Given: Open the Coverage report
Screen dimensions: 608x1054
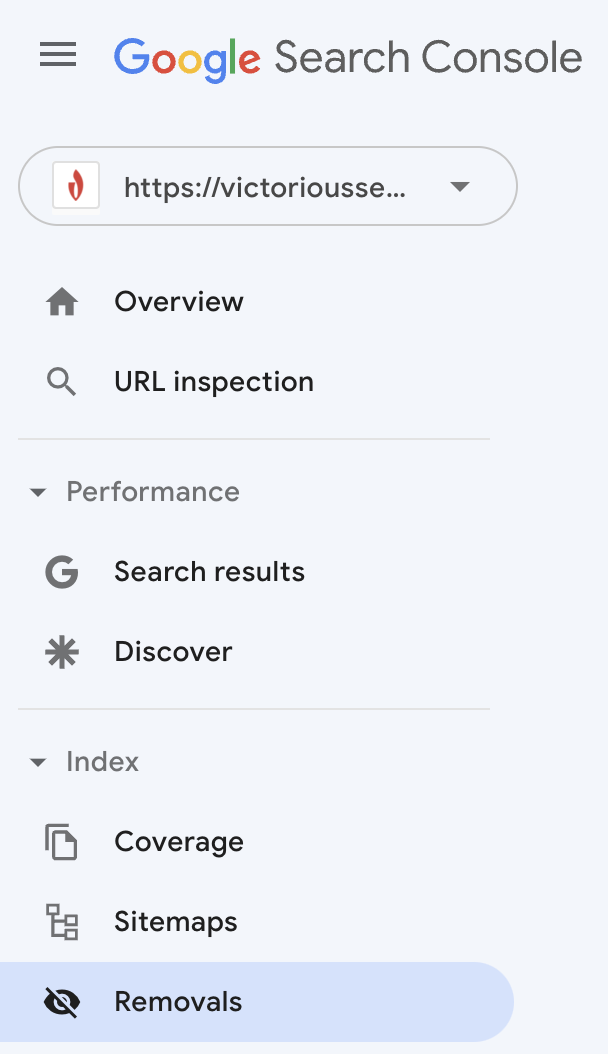Looking at the screenshot, I should [x=179, y=842].
